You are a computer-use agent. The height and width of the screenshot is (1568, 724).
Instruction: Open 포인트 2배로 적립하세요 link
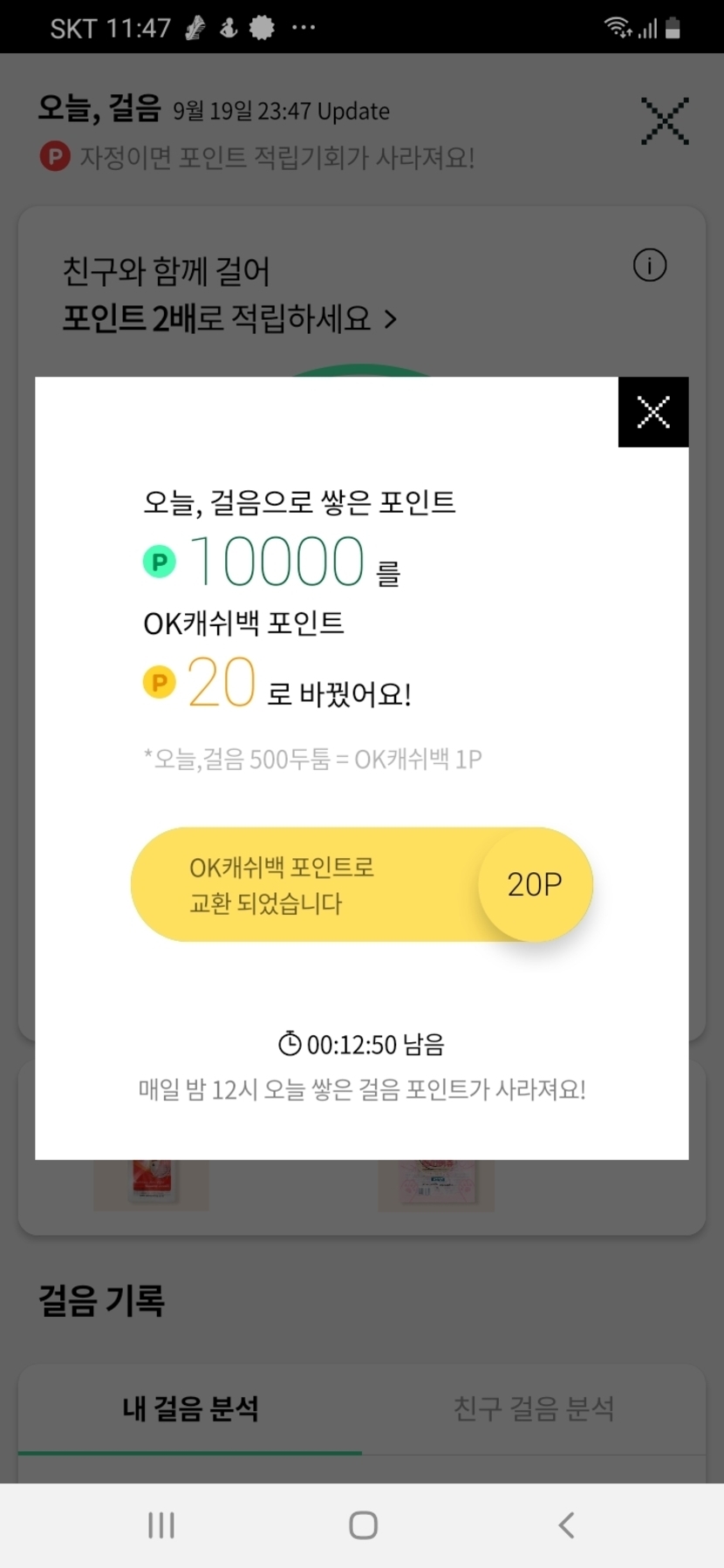tap(229, 319)
